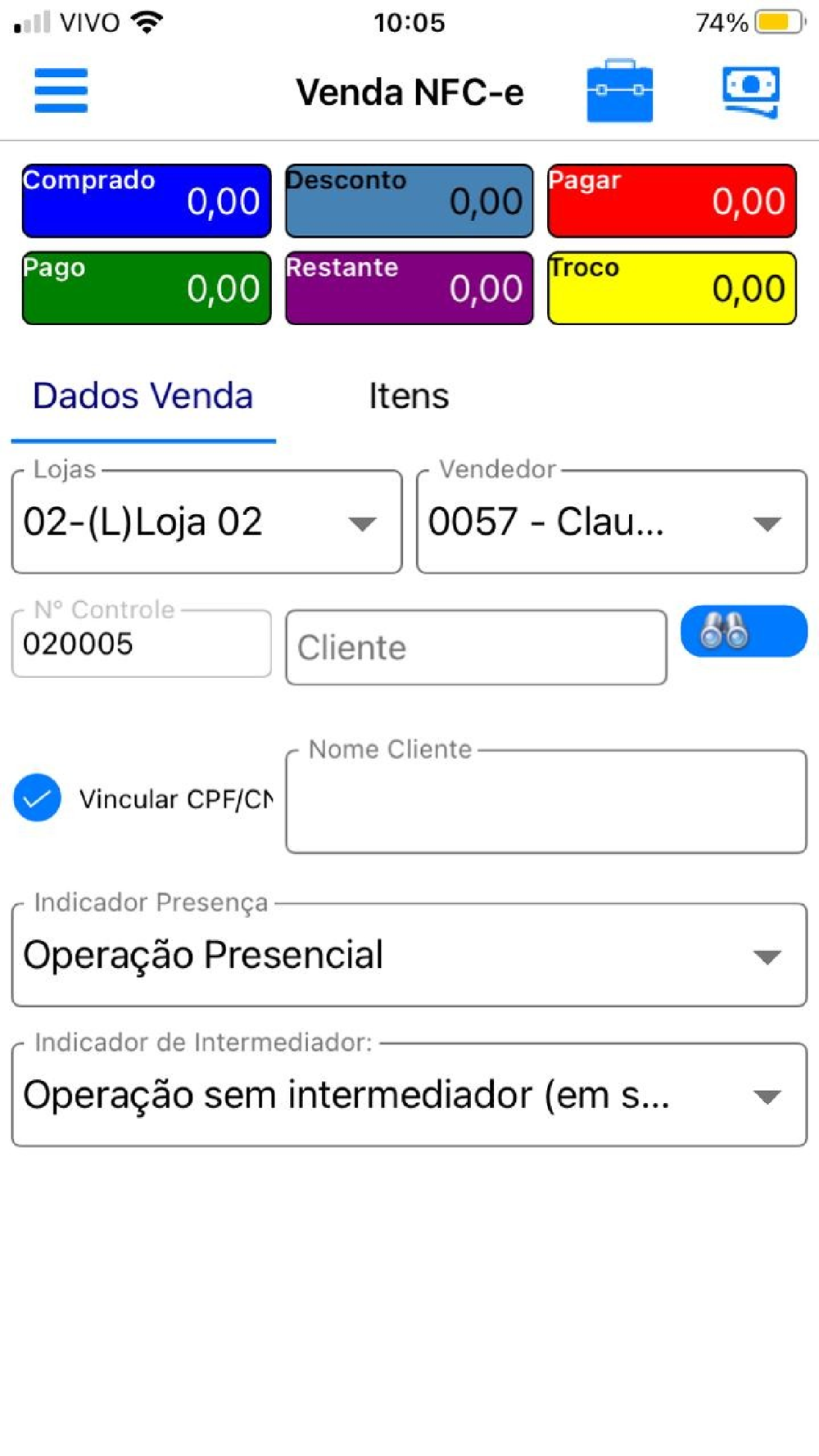Expand the Lojas dropdown
Image resolution: width=819 pixels, height=1456 pixels.
tap(206, 522)
